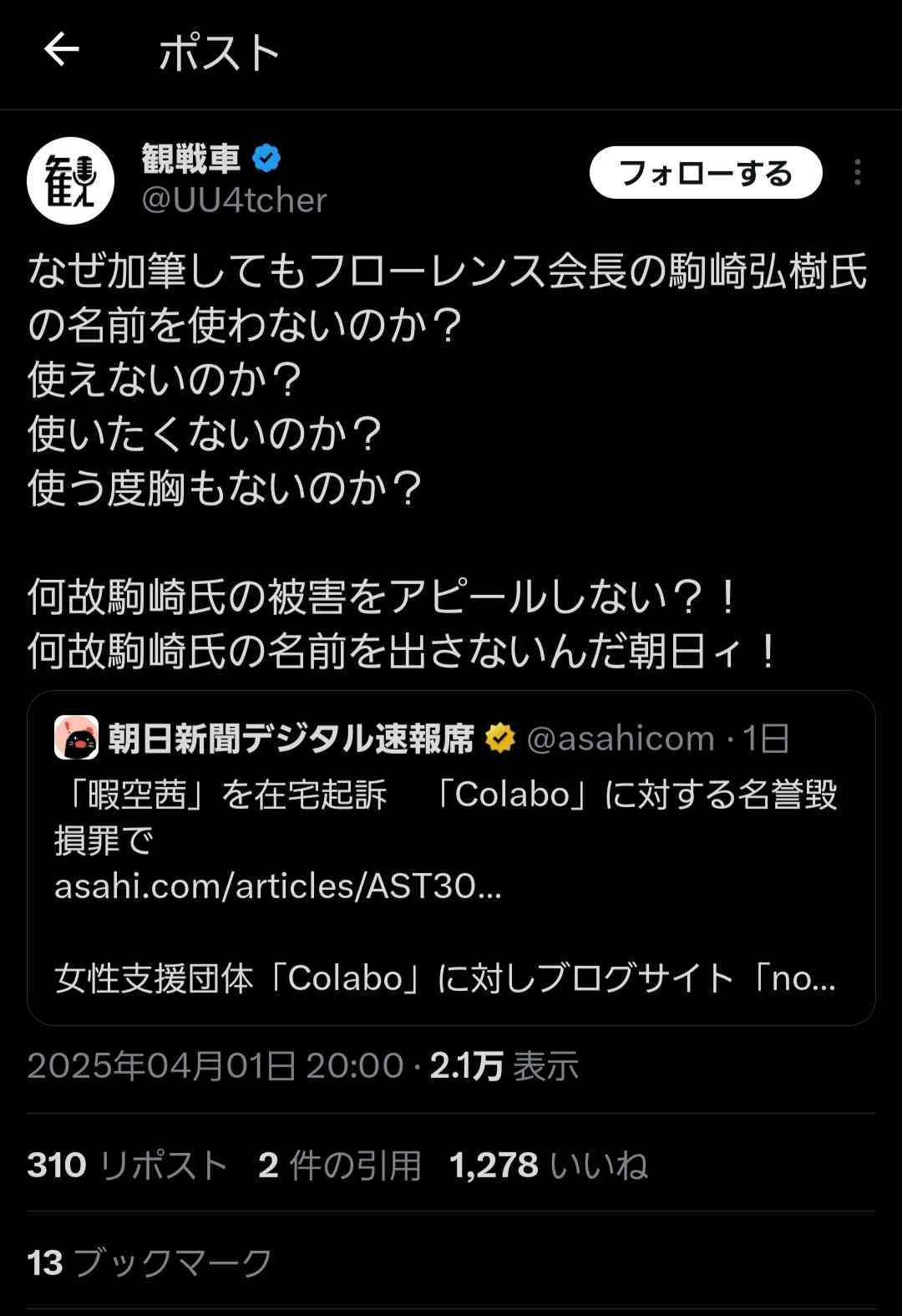The width and height of the screenshot is (902, 1316).
Task: View the 310 リポスト list
Action: point(128,1165)
